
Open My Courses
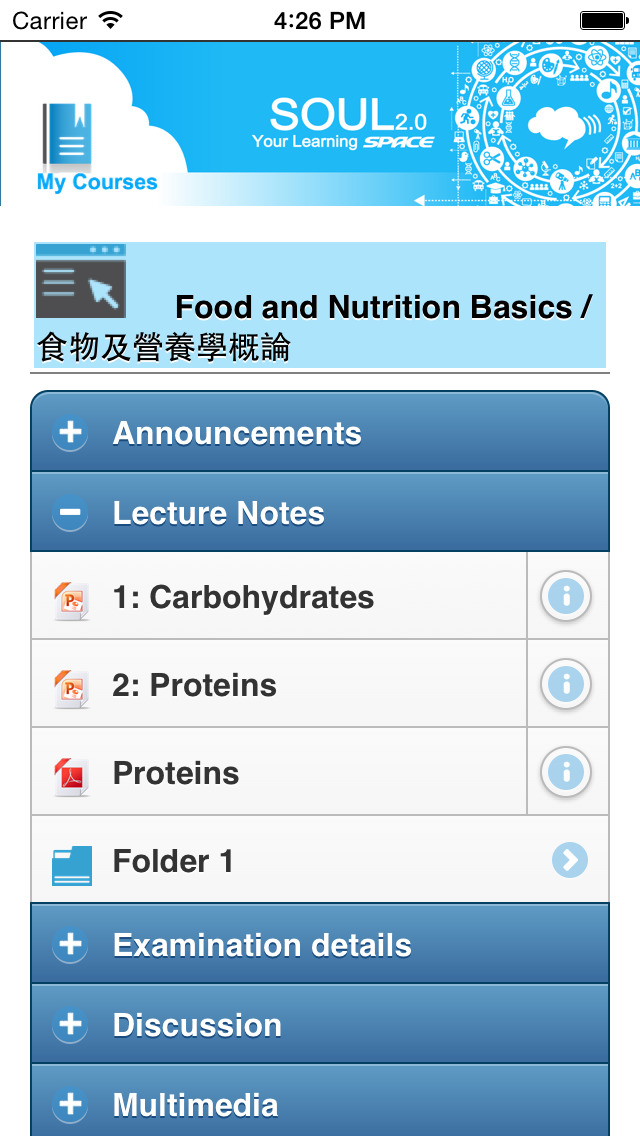click(95, 150)
